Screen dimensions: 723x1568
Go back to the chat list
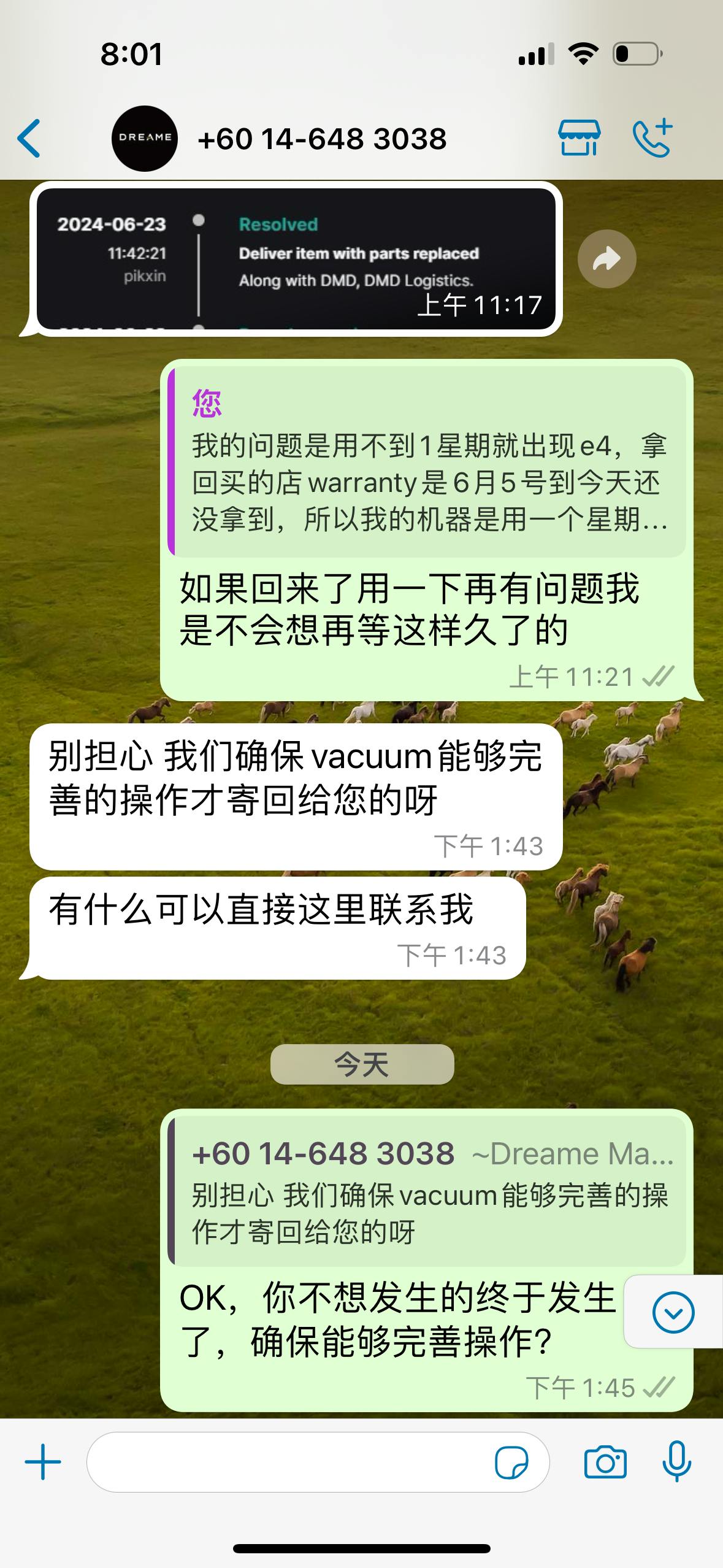(x=29, y=139)
